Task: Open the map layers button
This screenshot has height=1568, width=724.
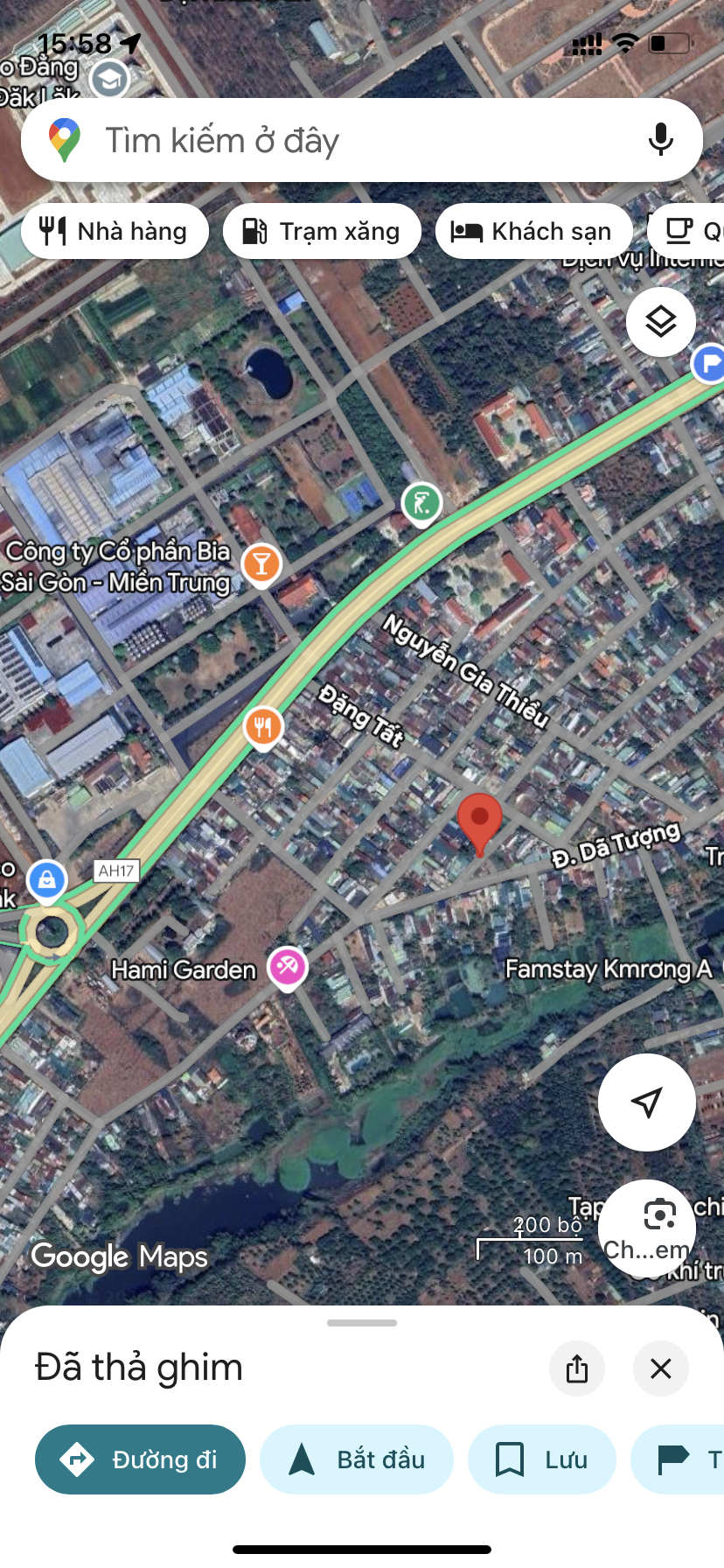Action: point(661,322)
